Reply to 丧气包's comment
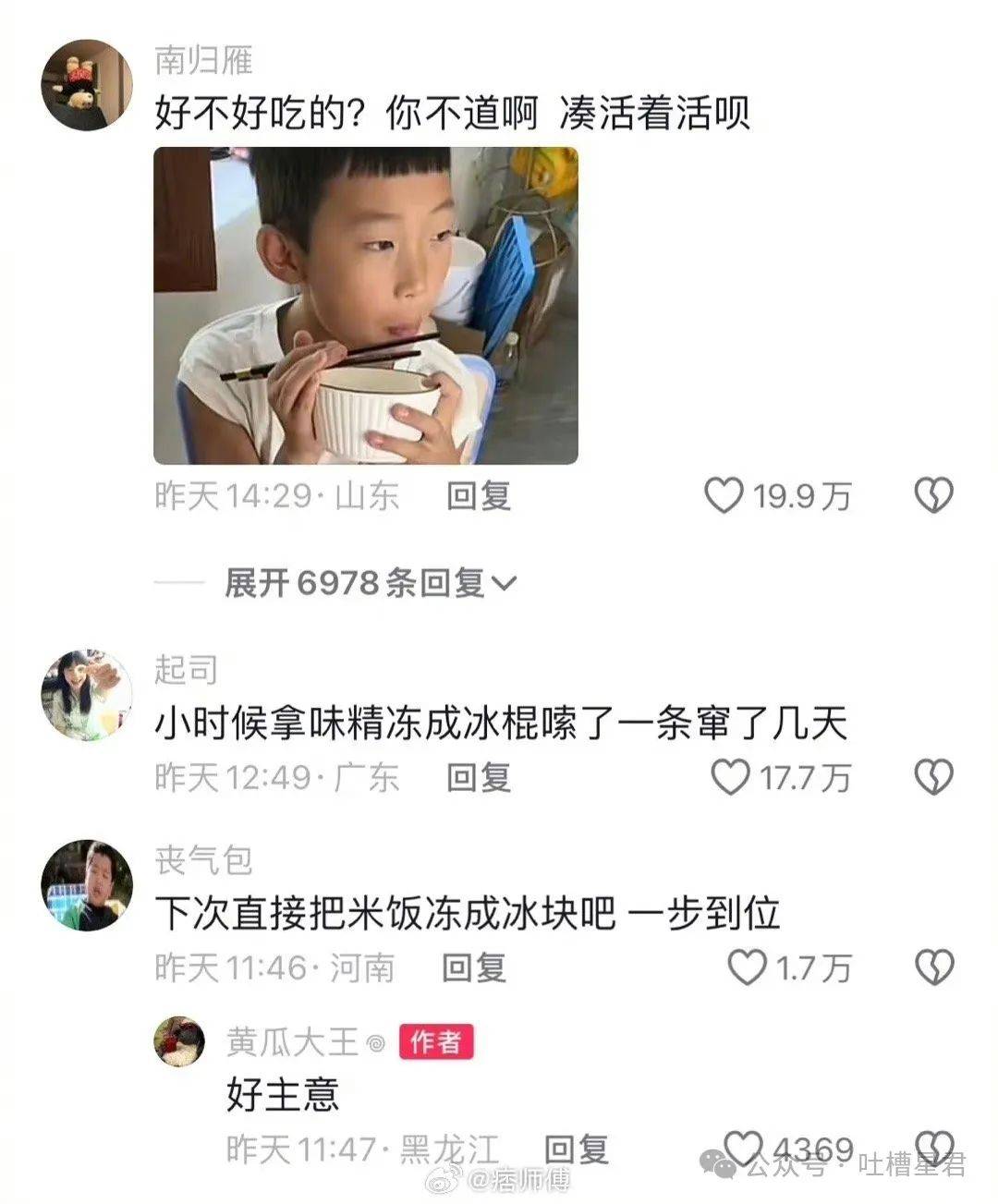The image size is (998, 1204). coord(474,967)
